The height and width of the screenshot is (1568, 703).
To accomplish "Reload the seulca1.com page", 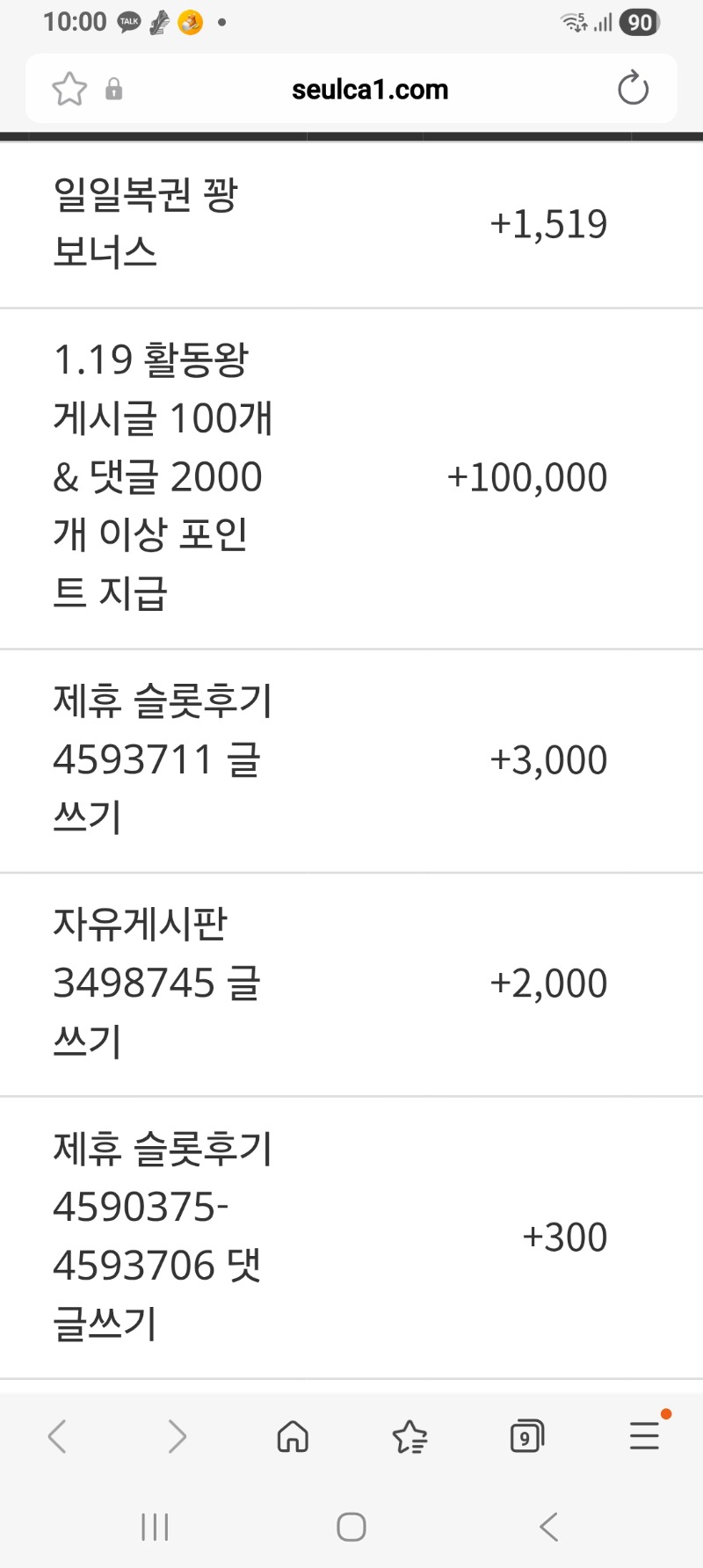I will [633, 89].
